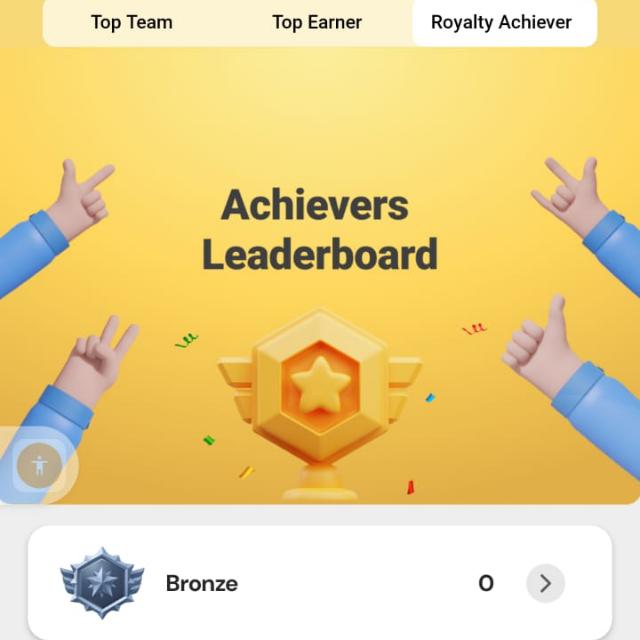
Task: Switch to the Top Earner tab
Action: [x=317, y=22]
